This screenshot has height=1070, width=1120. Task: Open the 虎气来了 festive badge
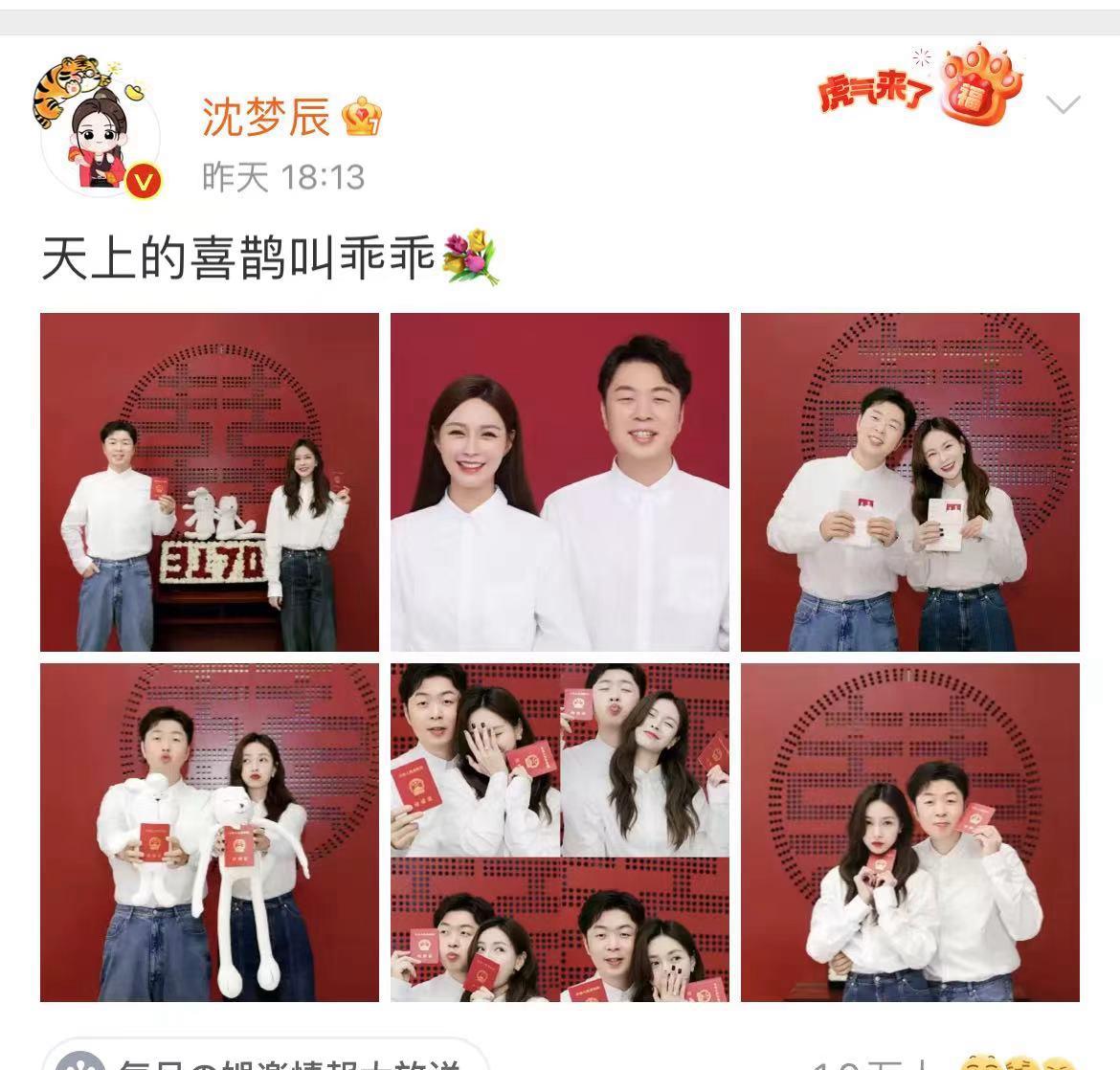(919, 84)
